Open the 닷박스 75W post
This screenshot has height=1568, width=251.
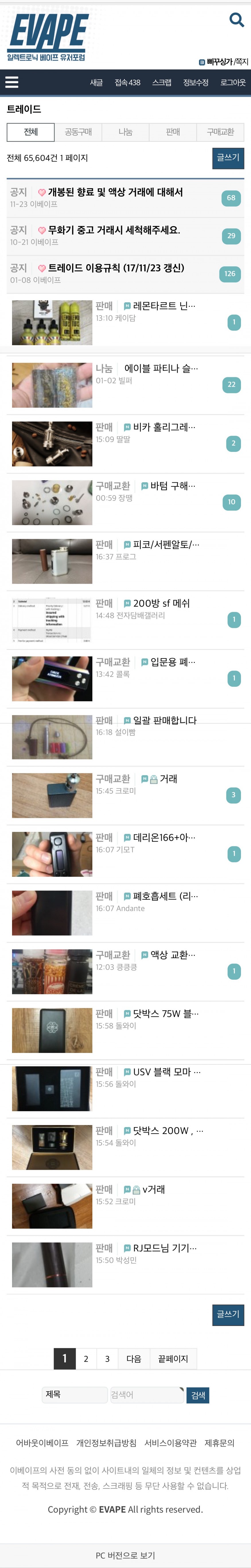tap(165, 1013)
